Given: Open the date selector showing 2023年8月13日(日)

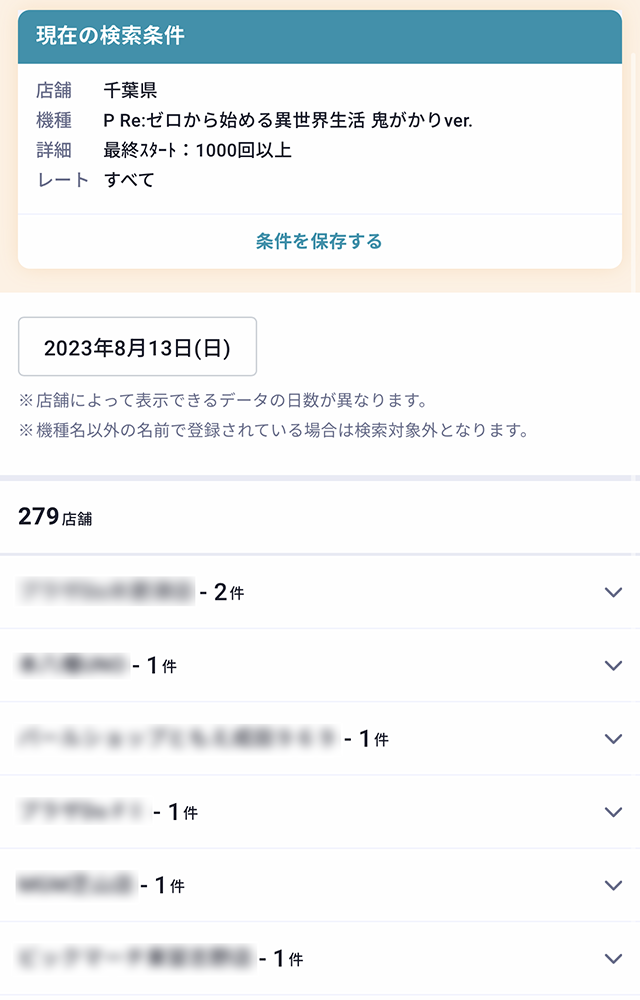Looking at the screenshot, I should tap(138, 348).
